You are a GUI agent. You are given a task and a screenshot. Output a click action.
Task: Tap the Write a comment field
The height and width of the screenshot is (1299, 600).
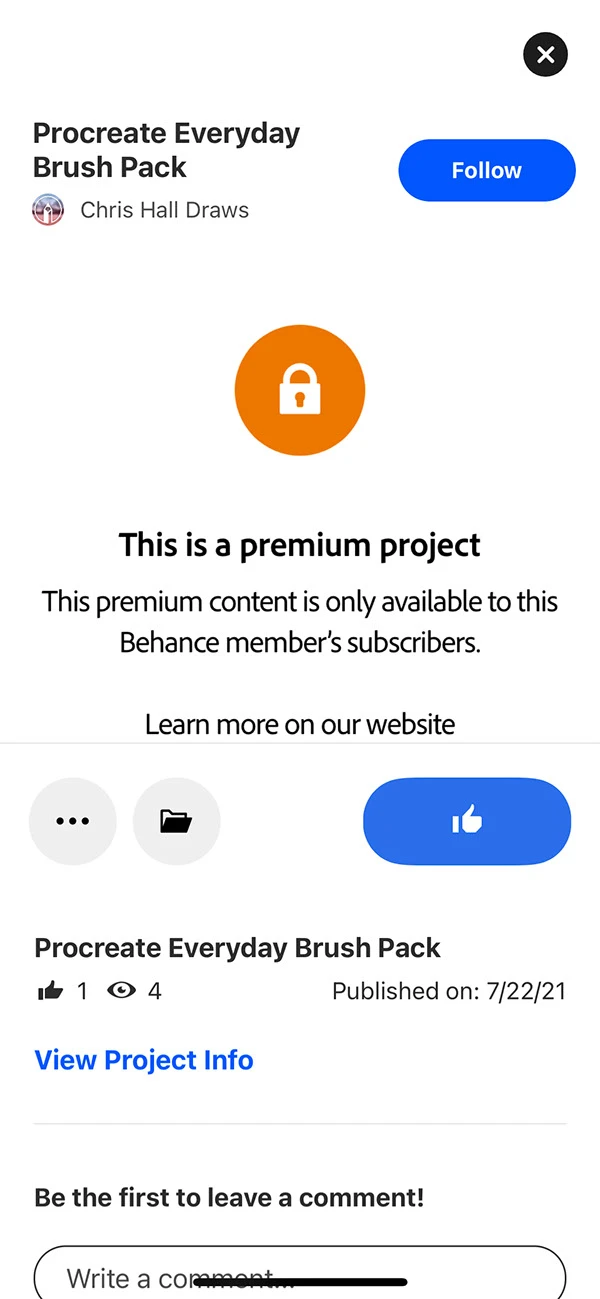300,1273
